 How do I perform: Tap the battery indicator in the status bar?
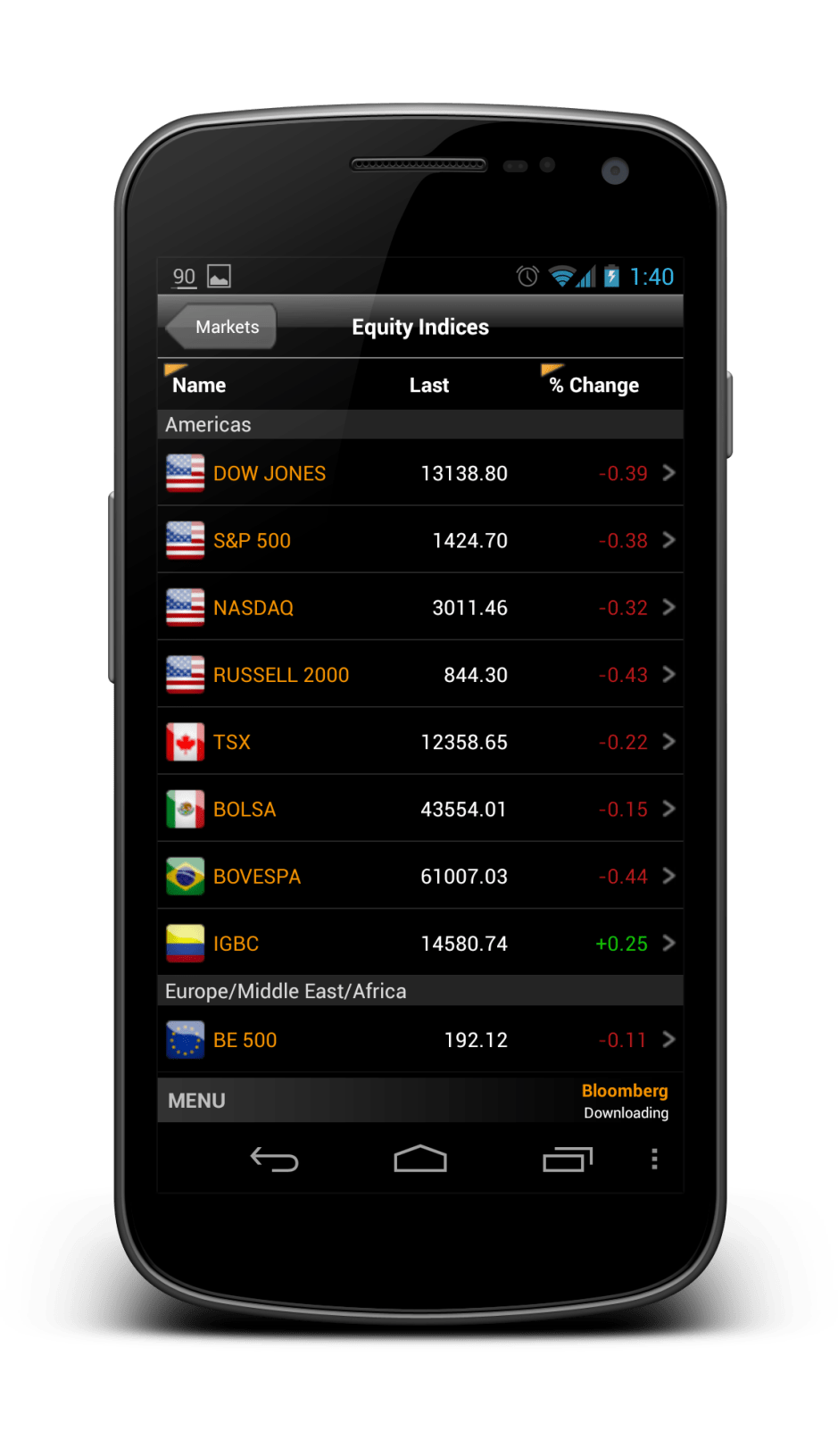point(610,277)
